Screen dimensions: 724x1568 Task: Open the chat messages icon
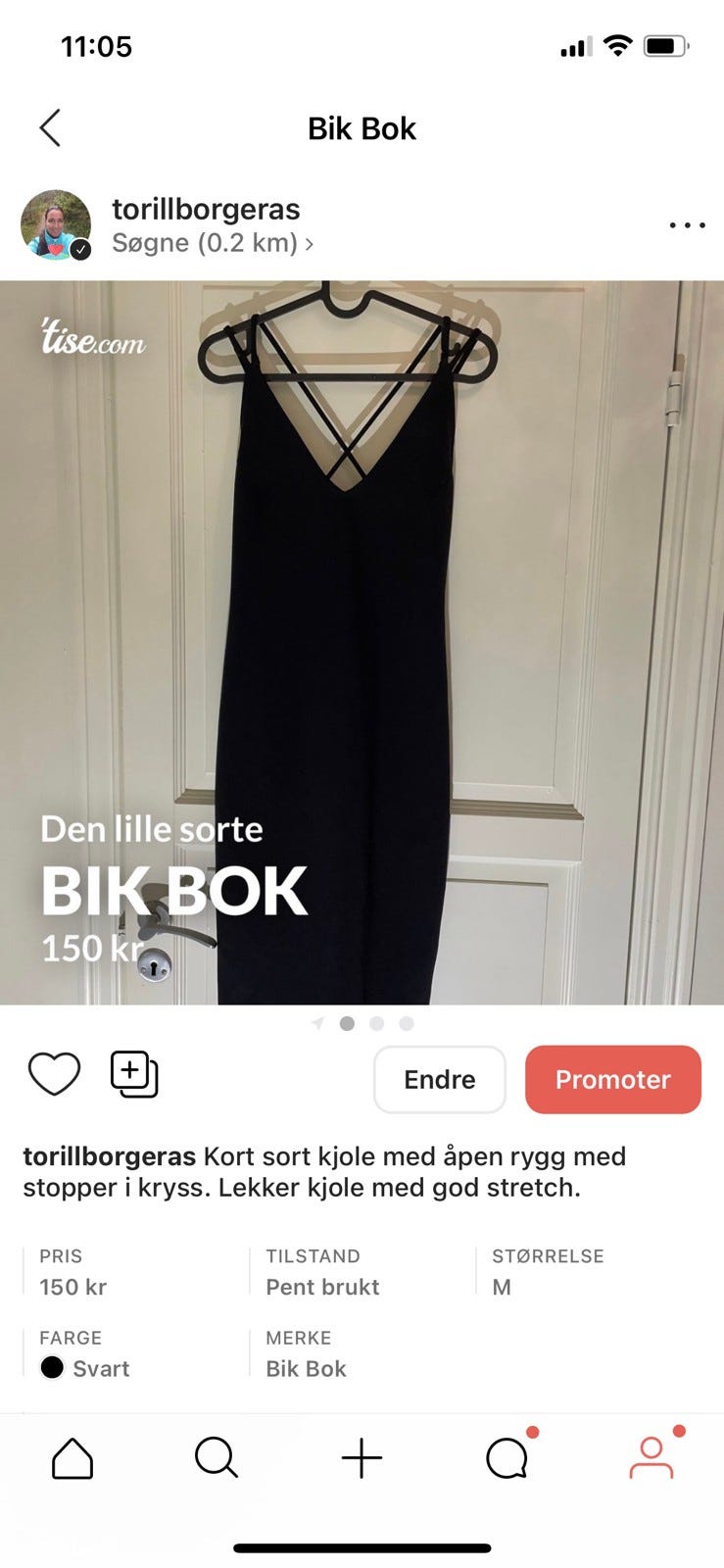506,1457
